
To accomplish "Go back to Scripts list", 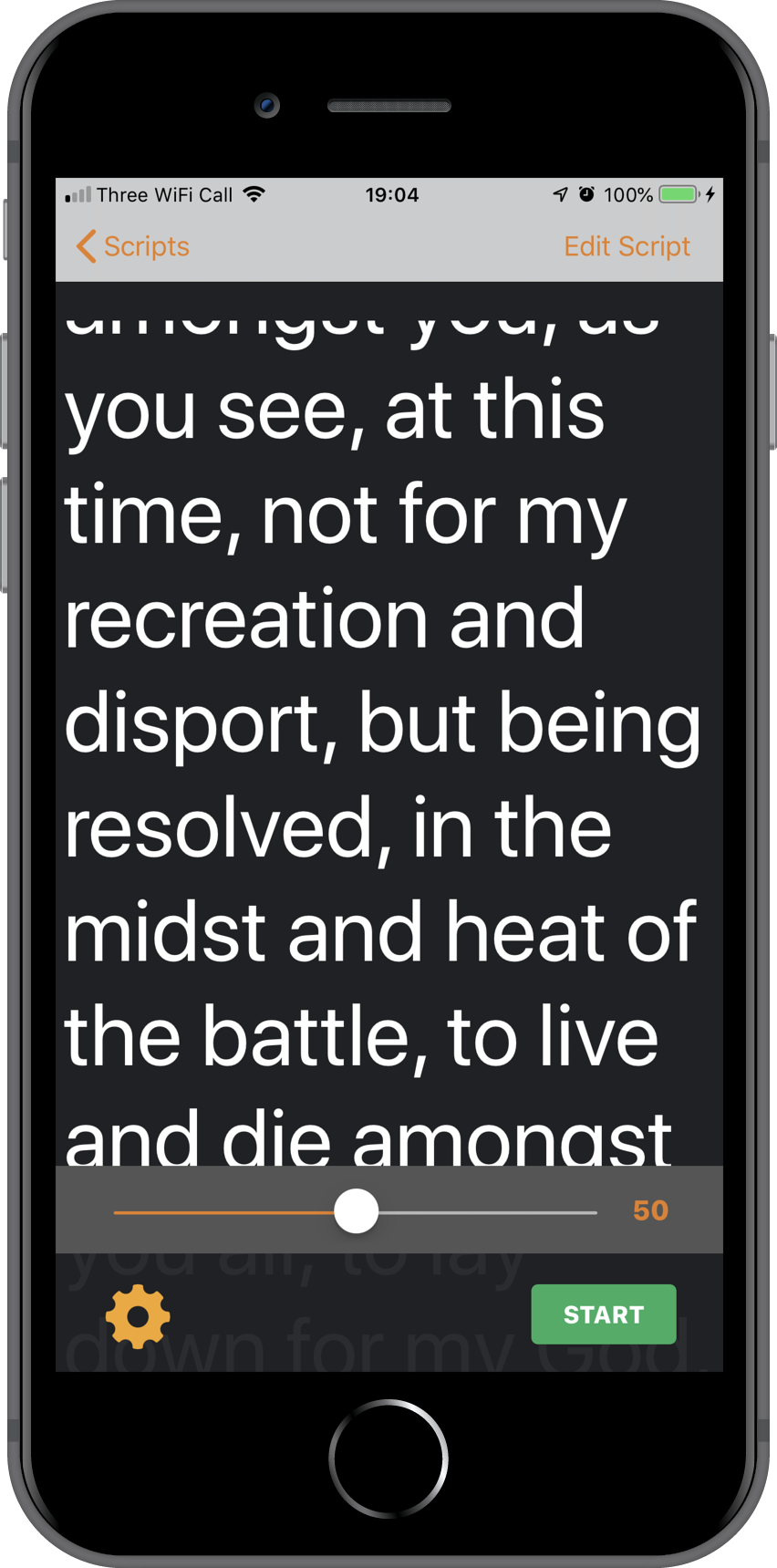I will click(x=133, y=246).
